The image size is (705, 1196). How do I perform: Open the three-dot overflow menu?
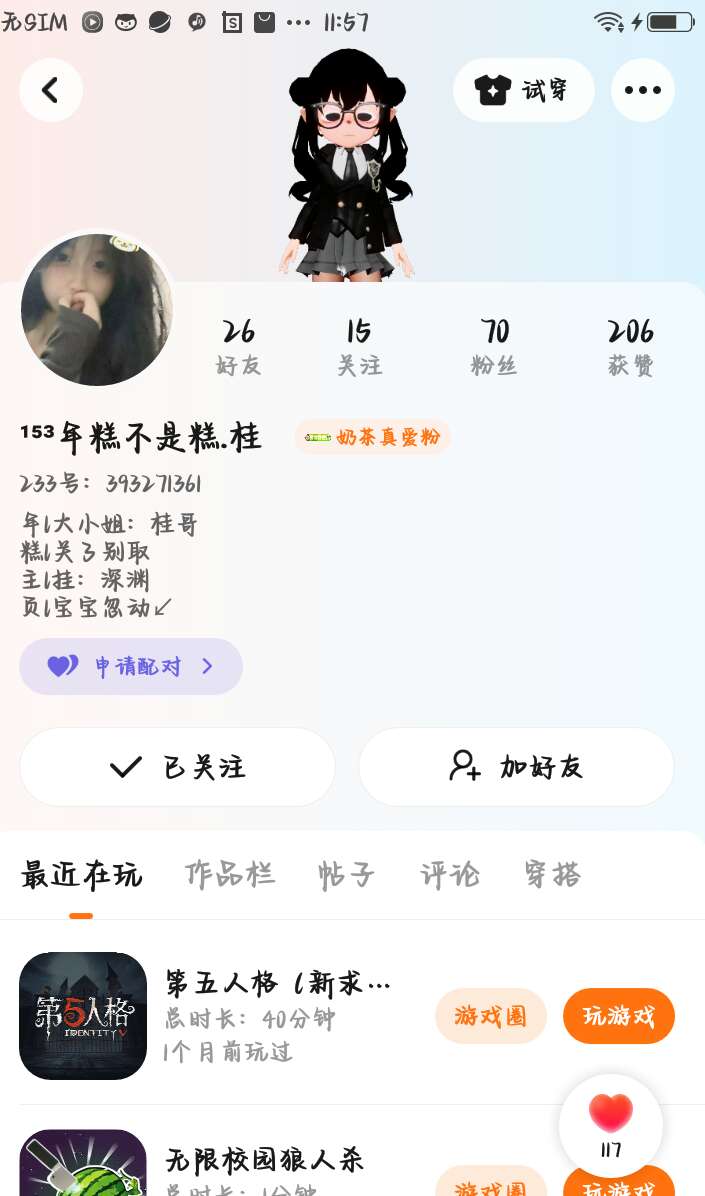coord(642,91)
